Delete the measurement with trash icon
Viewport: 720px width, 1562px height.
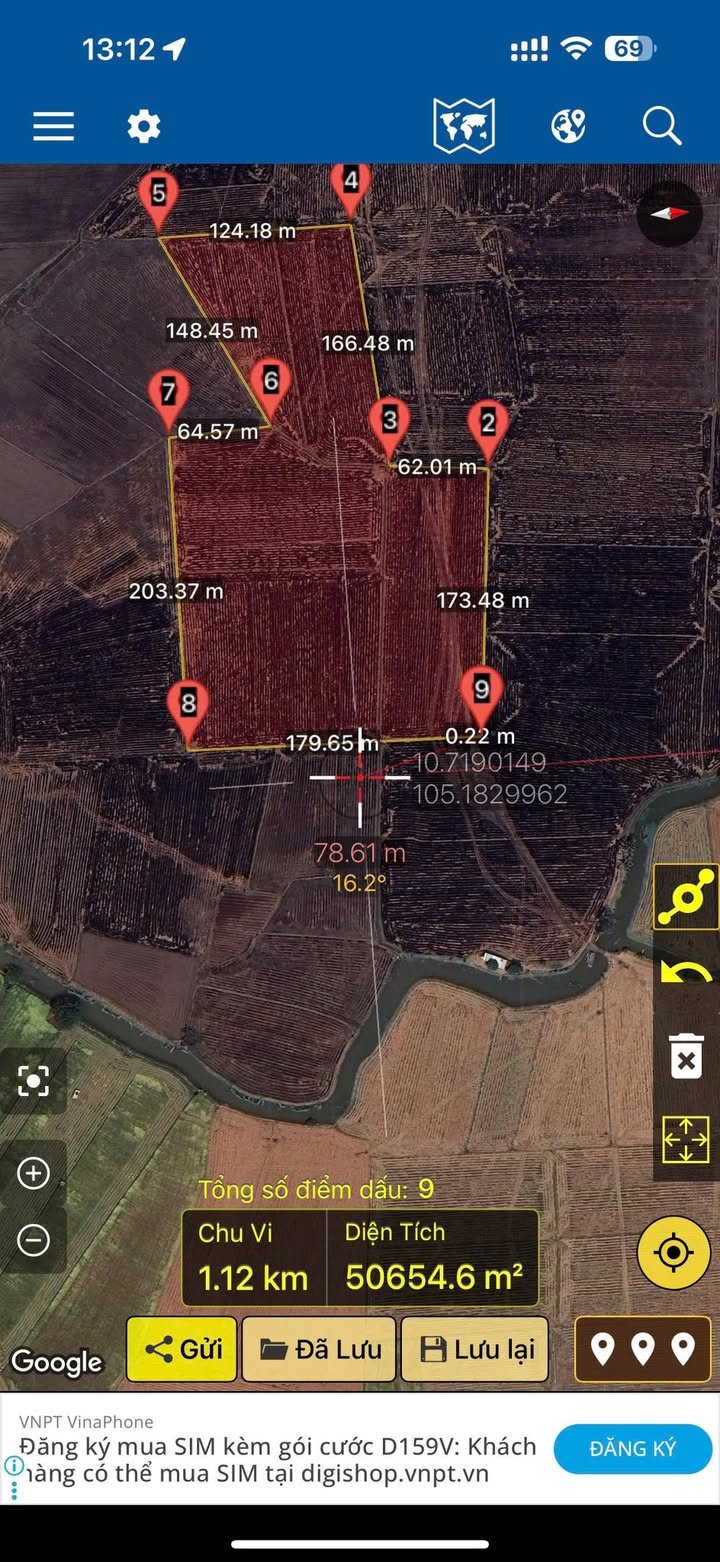tap(686, 1058)
